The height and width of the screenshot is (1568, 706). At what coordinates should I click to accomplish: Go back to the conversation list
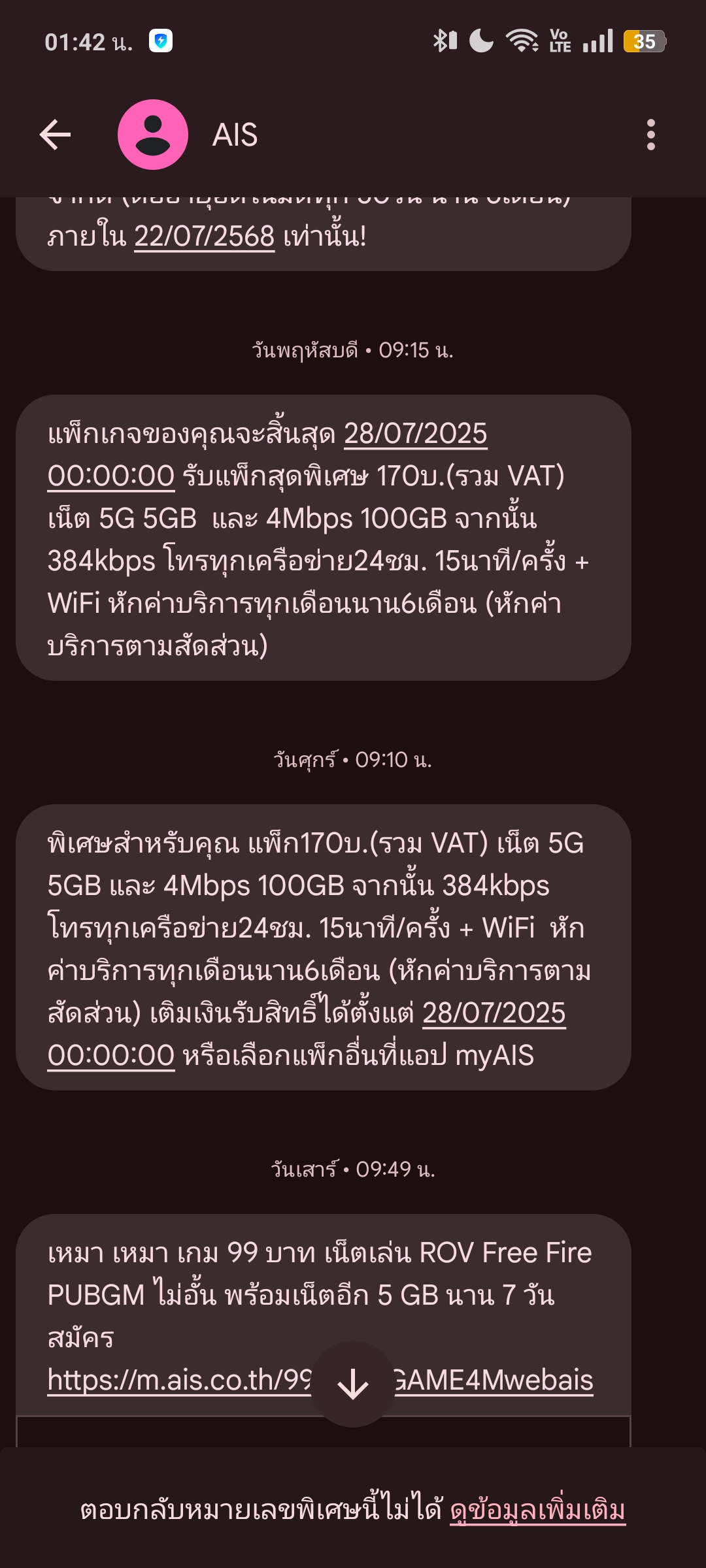click(55, 135)
